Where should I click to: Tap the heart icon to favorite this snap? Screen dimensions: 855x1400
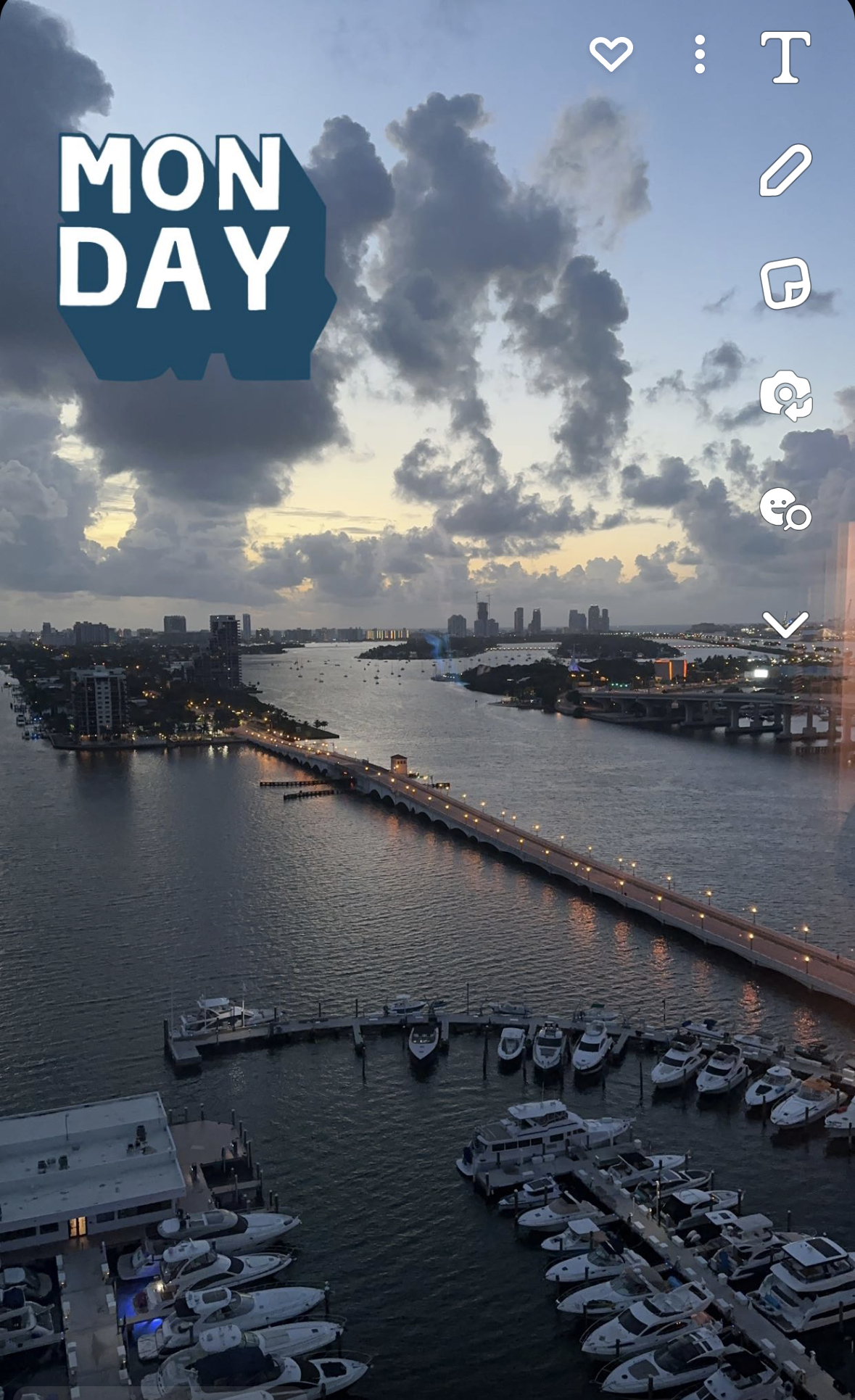(x=611, y=54)
